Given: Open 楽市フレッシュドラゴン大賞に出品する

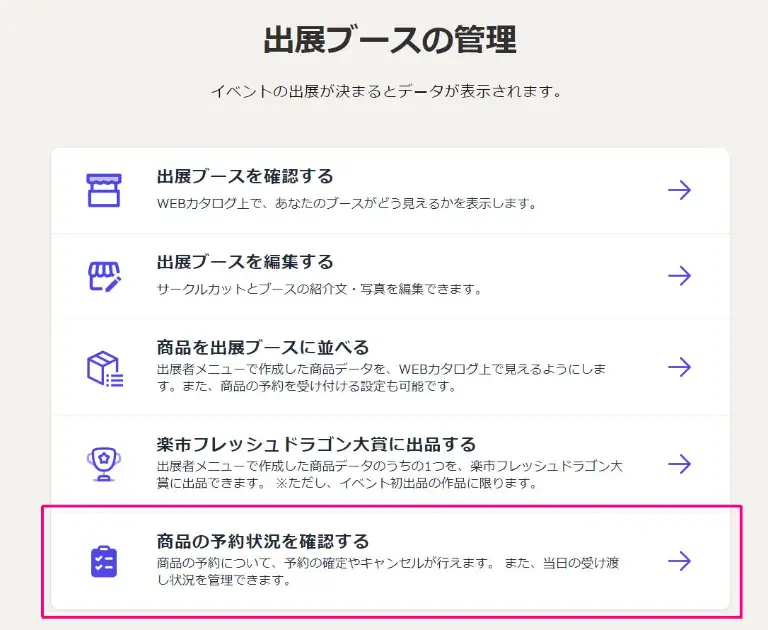Looking at the screenshot, I should click(390, 463).
